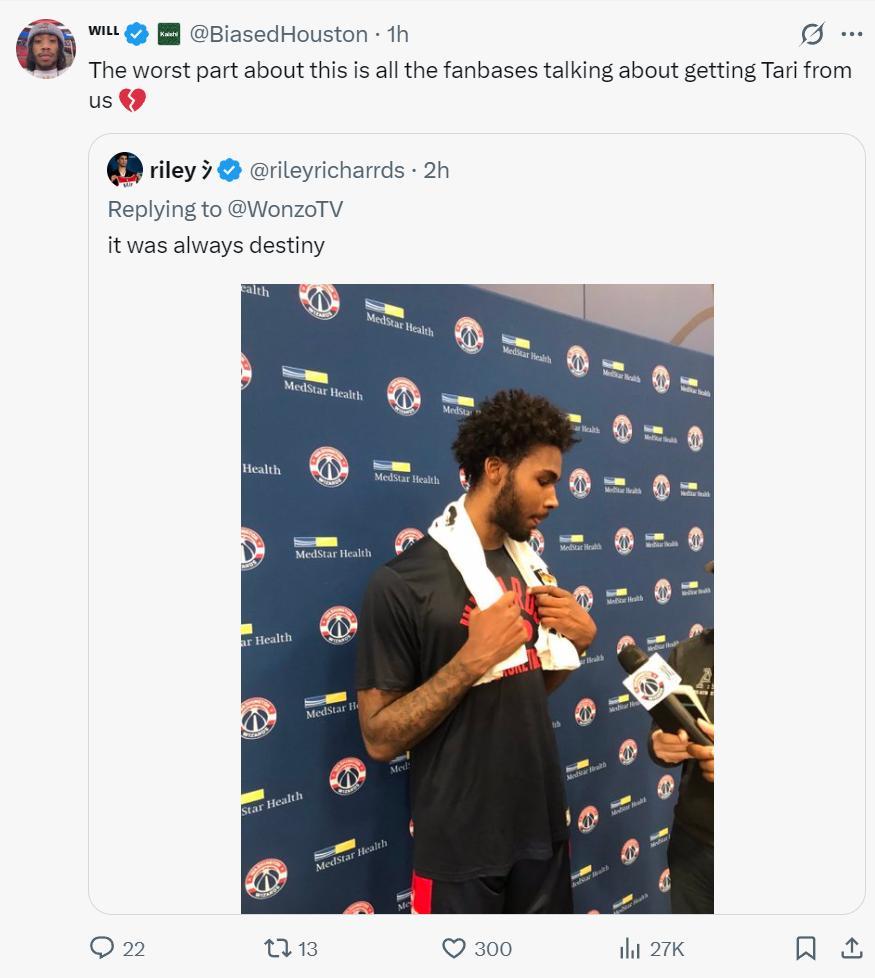Repost WILL's post
Viewport: 875px width, 978px height.
coord(276,948)
